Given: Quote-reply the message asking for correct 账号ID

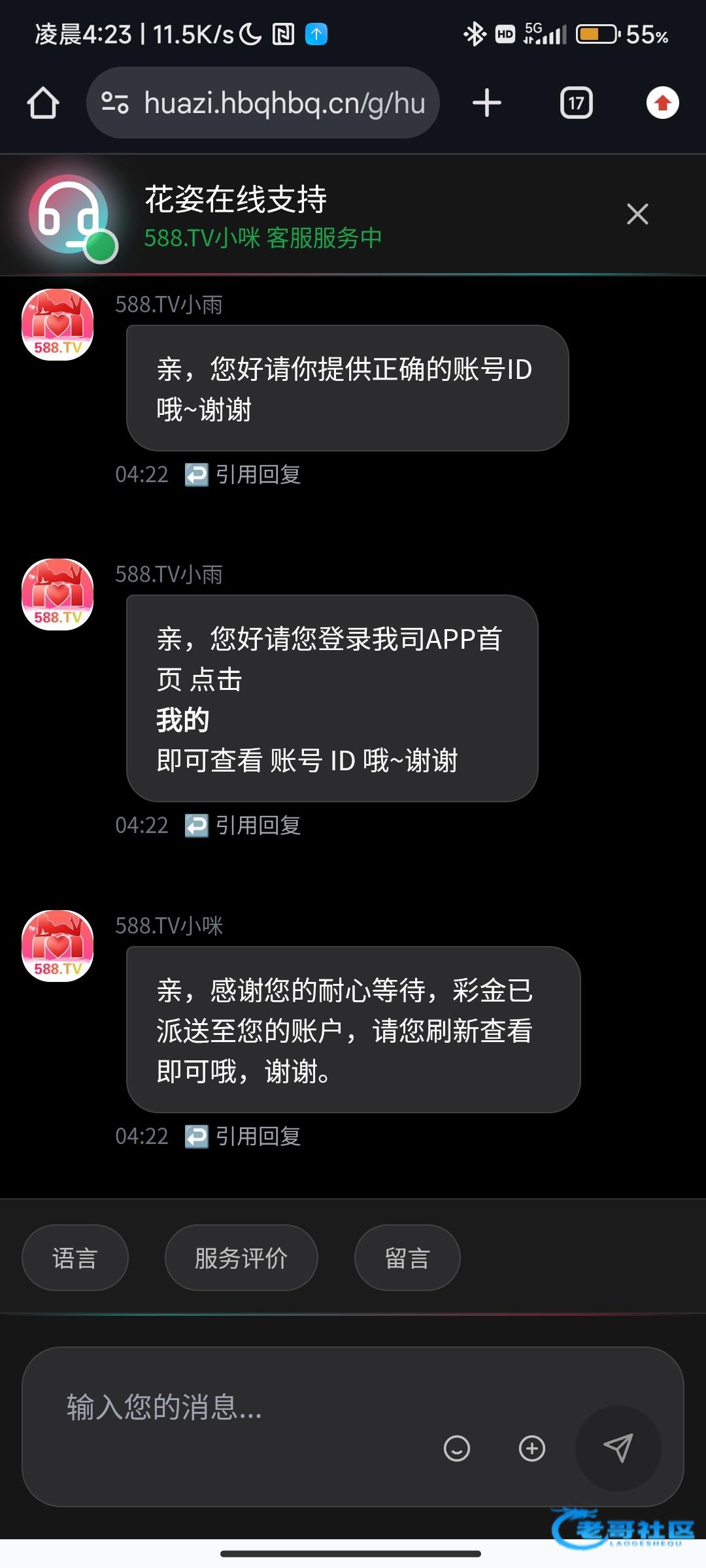Looking at the screenshot, I should [243, 475].
